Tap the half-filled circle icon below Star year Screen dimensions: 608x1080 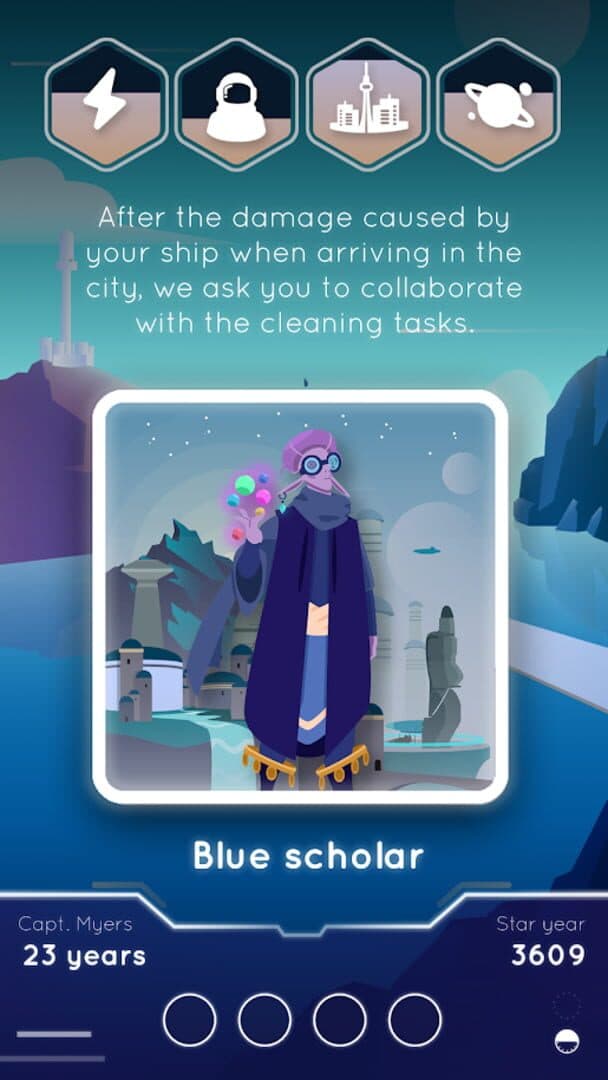point(568,1040)
